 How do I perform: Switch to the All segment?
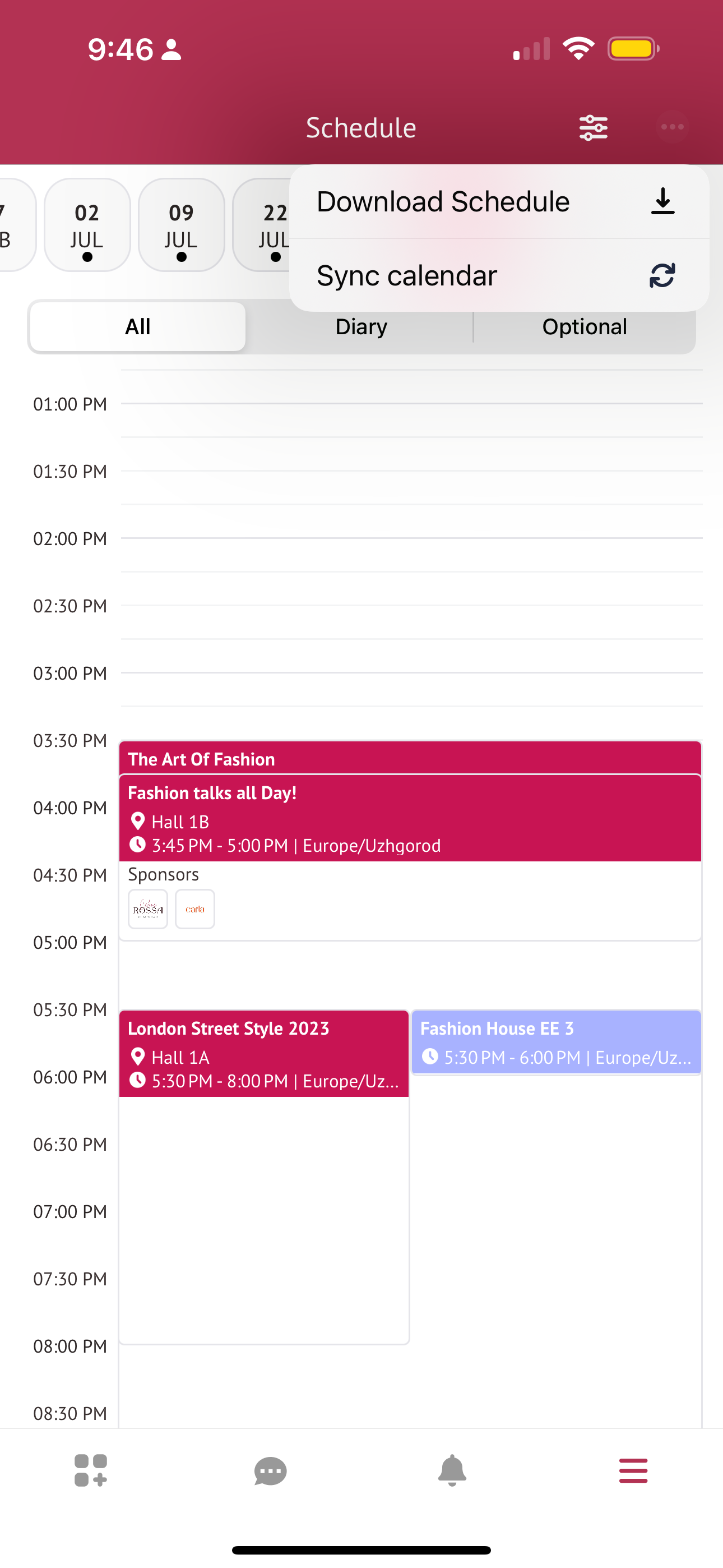(x=137, y=327)
